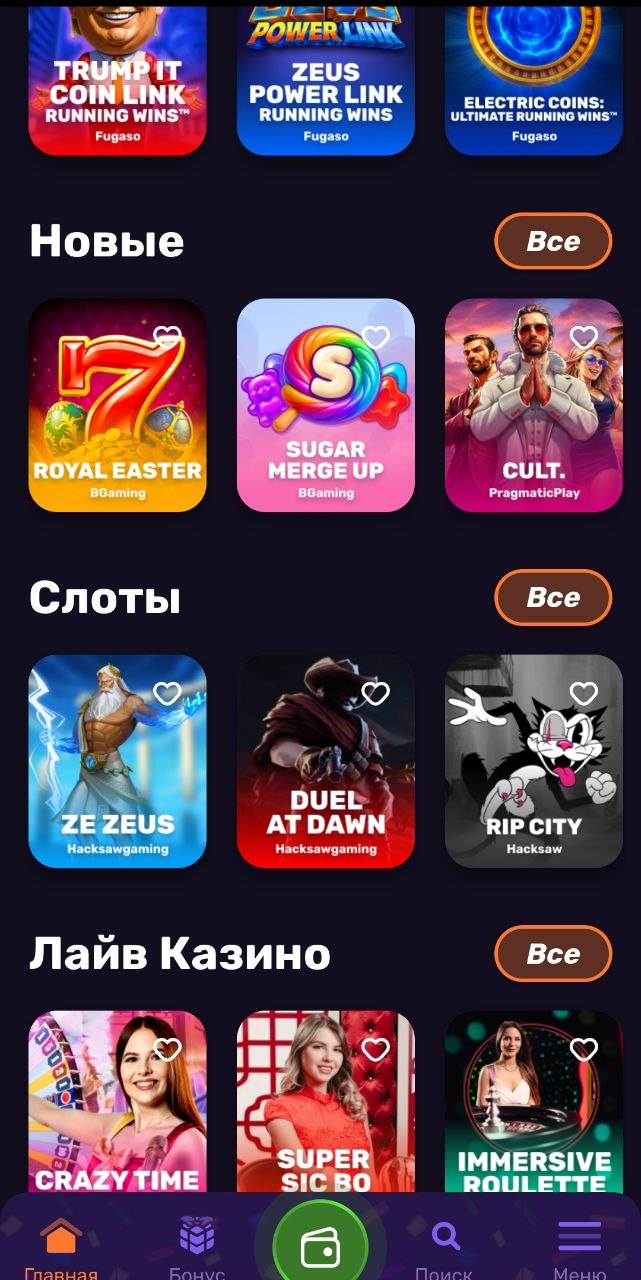This screenshot has width=641, height=1280.
Task: Open the Cult. game by PragmaticPlay
Action: [533, 420]
